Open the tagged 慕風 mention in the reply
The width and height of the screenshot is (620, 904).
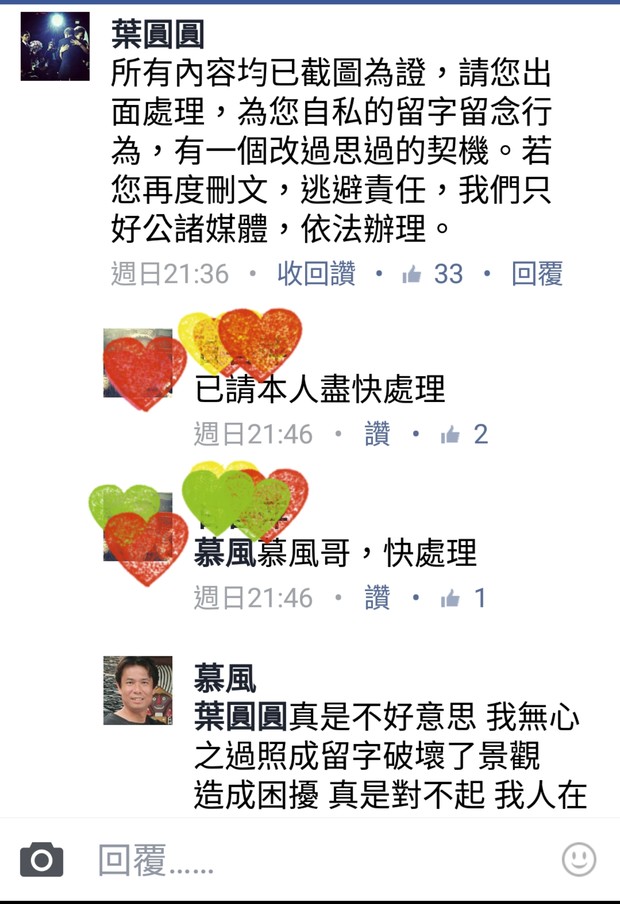(x=225, y=553)
